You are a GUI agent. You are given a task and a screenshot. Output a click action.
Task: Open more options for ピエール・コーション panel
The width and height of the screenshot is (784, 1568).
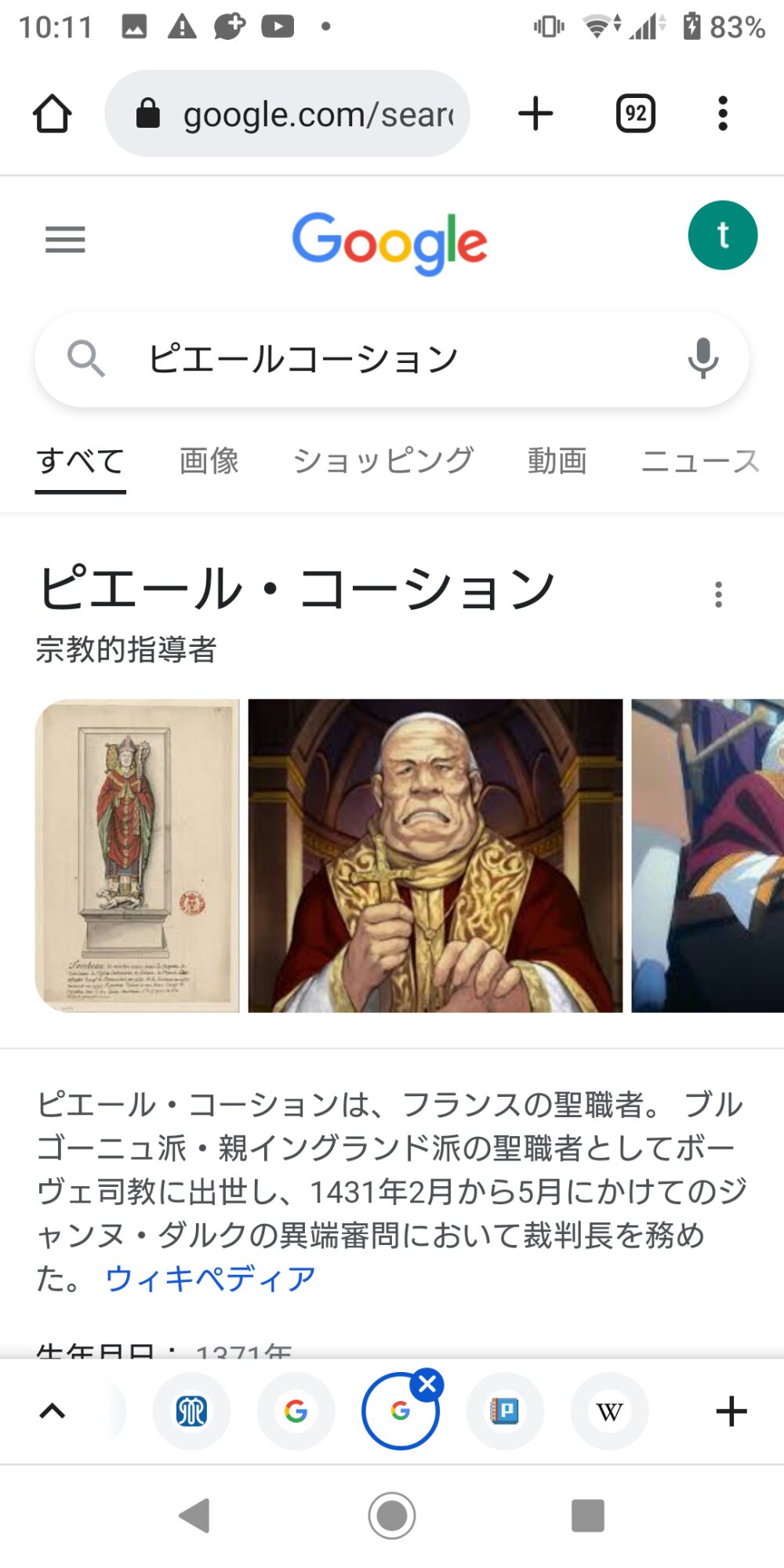click(718, 594)
